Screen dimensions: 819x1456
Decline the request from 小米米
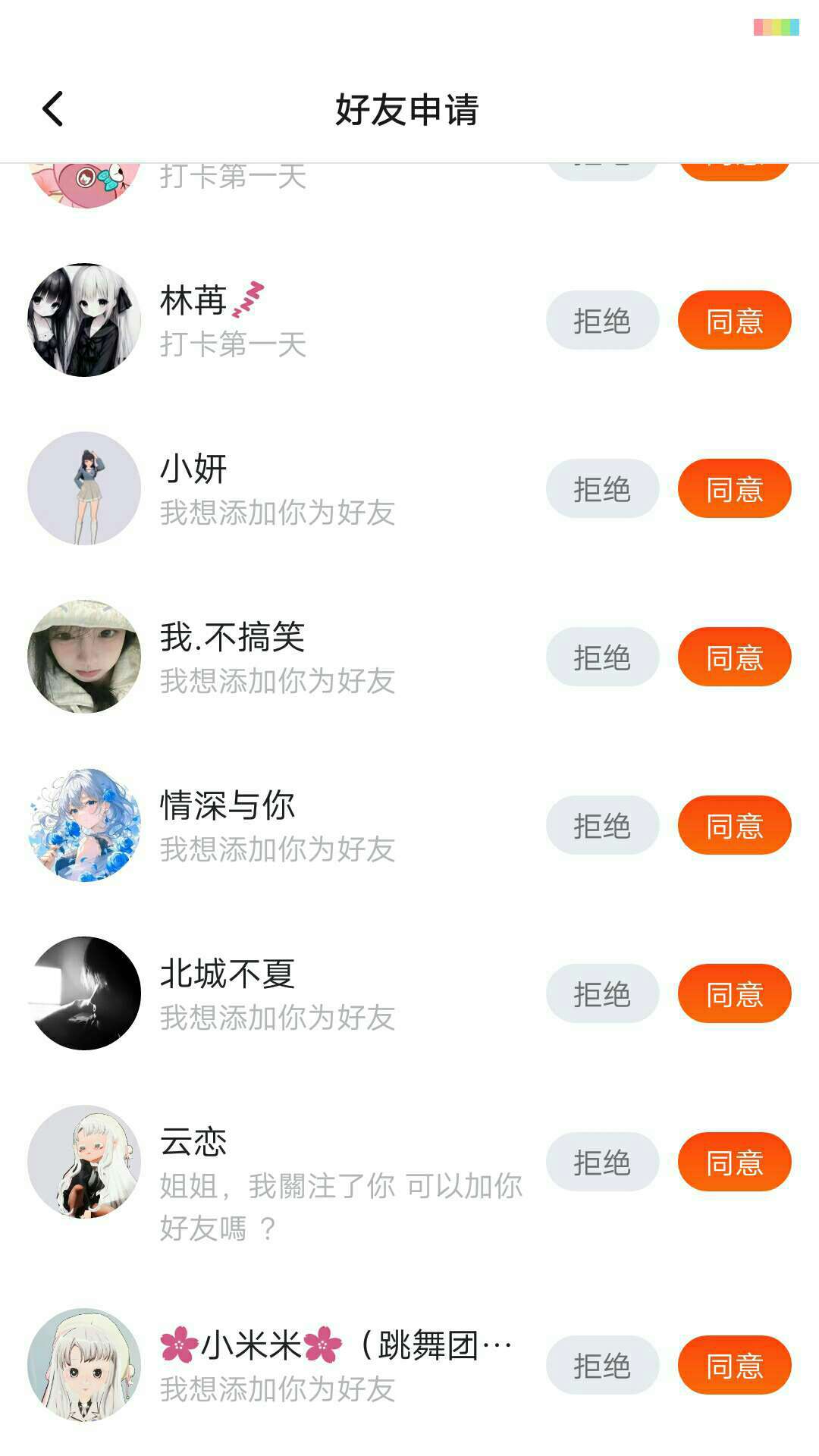coord(602,1366)
